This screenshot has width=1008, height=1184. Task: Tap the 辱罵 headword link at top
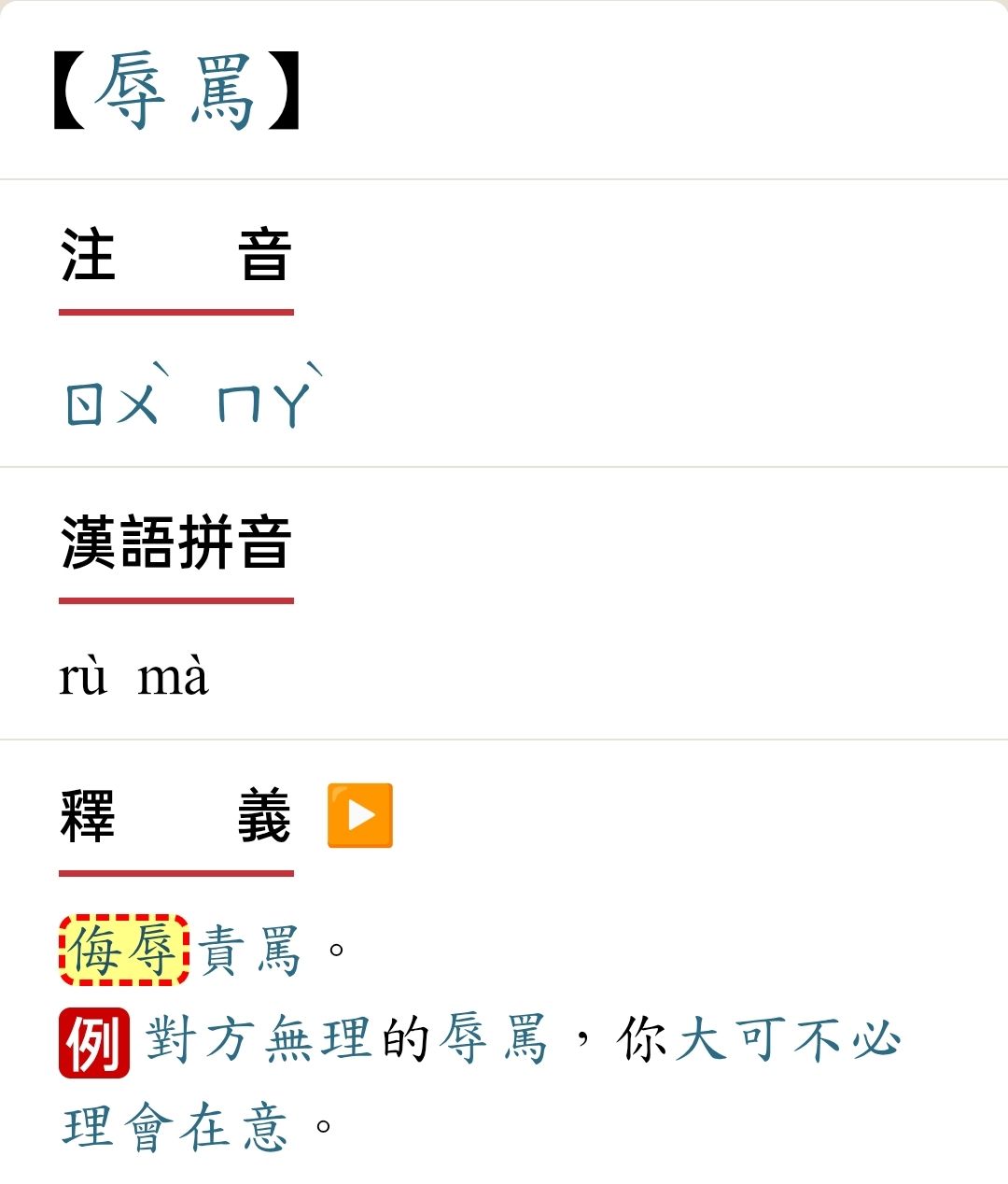[175, 91]
